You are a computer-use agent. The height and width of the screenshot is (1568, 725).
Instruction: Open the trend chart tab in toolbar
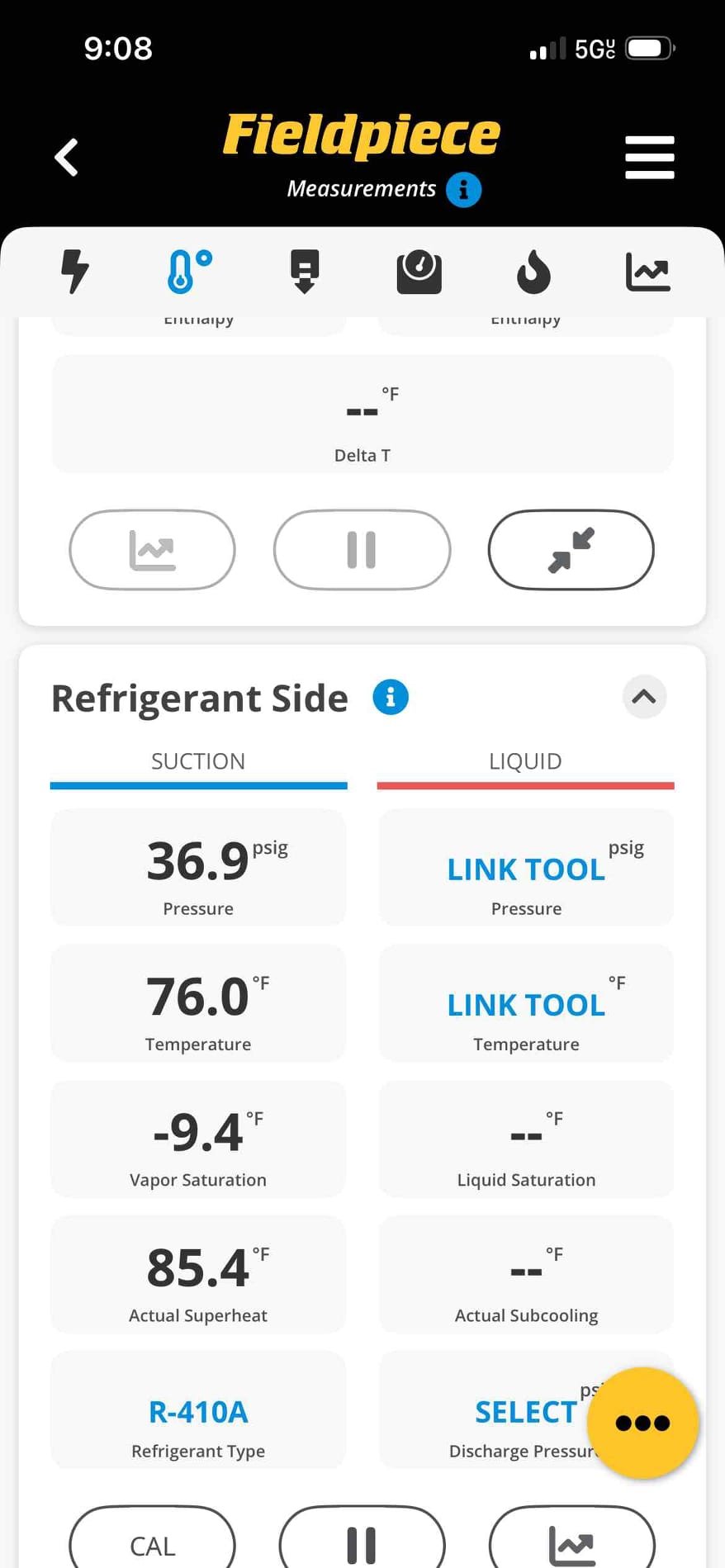pyautogui.click(x=648, y=272)
